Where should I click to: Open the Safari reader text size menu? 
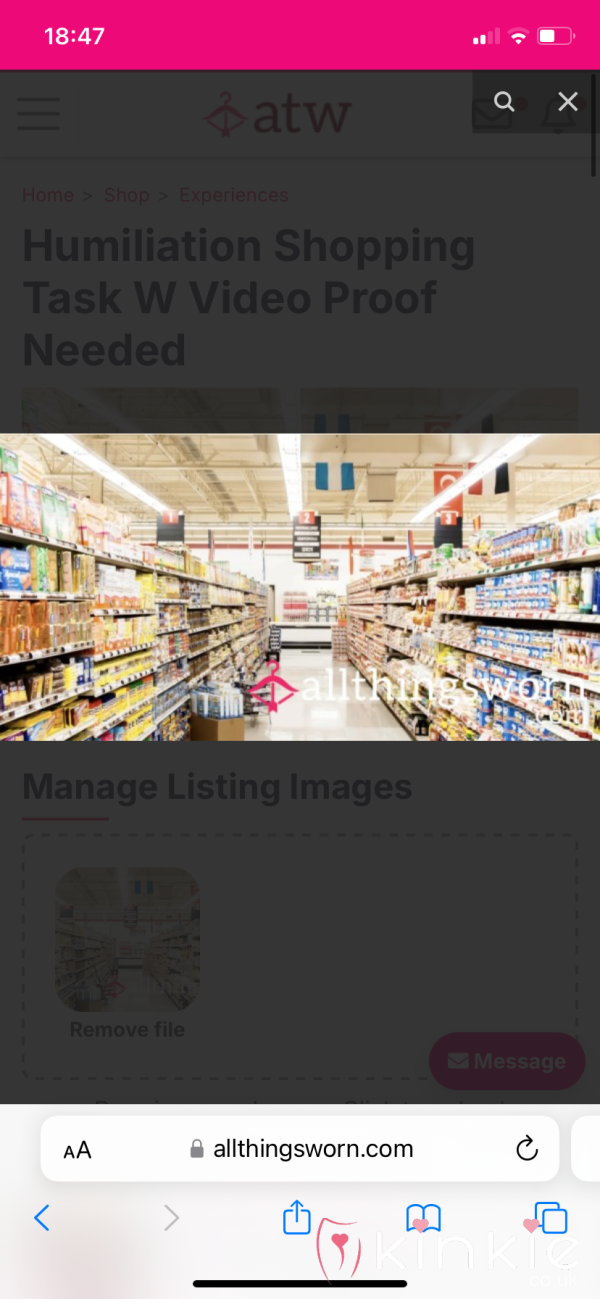77,1150
